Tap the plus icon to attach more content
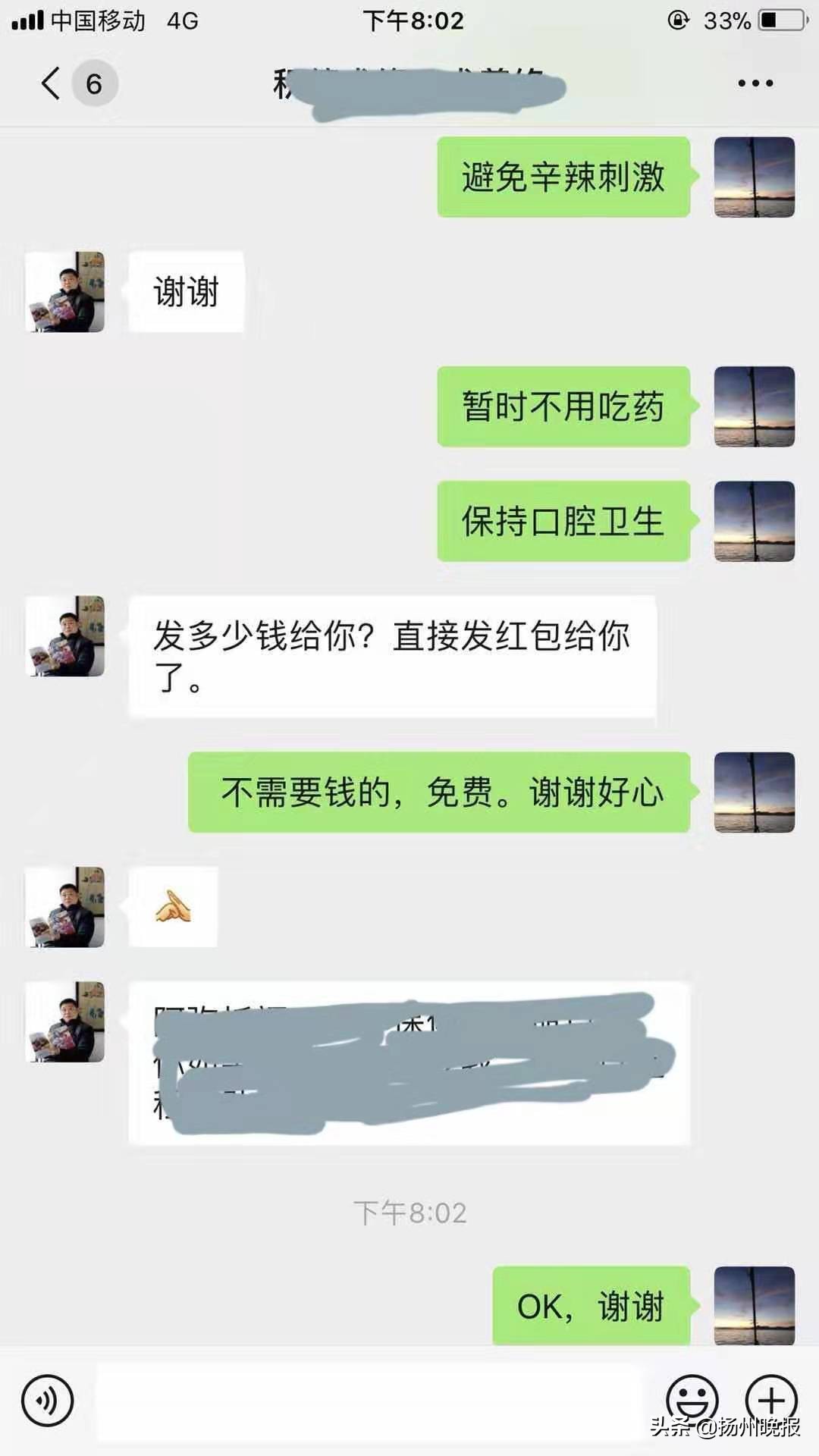819x1456 pixels. tap(772, 1398)
